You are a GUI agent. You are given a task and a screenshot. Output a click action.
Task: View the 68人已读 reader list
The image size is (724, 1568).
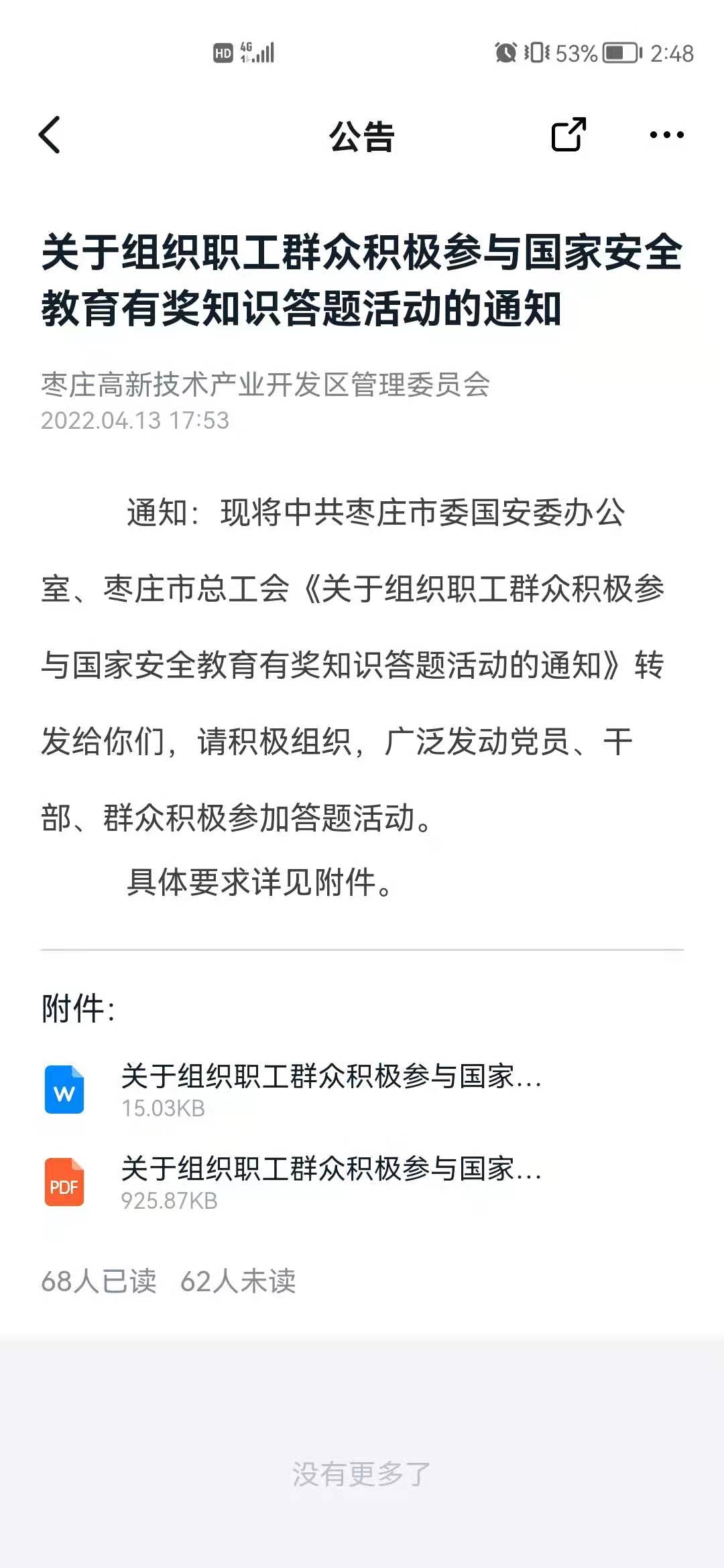[x=99, y=1281]
